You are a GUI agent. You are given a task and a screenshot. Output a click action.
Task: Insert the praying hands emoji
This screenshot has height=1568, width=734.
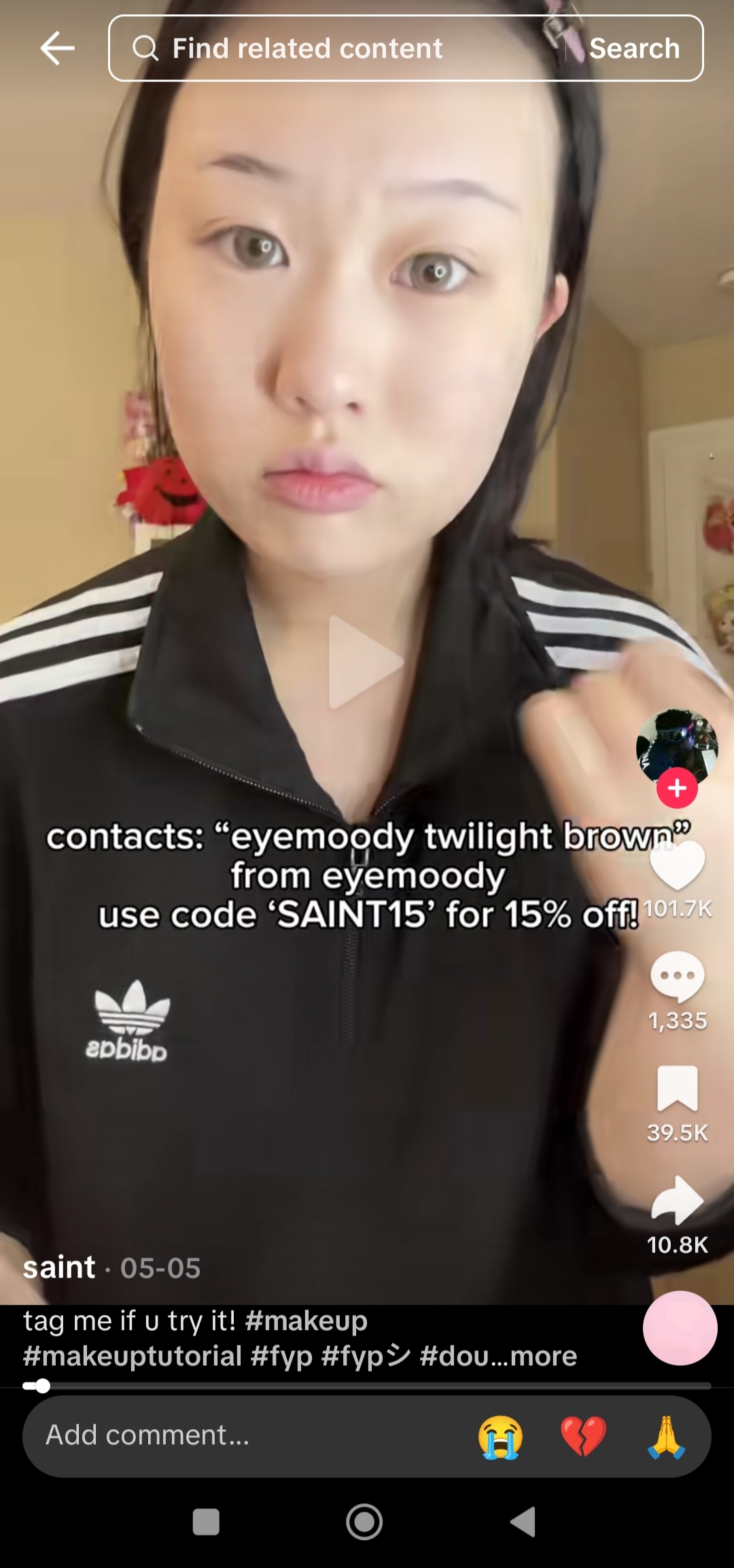[x=666, y=1437]
